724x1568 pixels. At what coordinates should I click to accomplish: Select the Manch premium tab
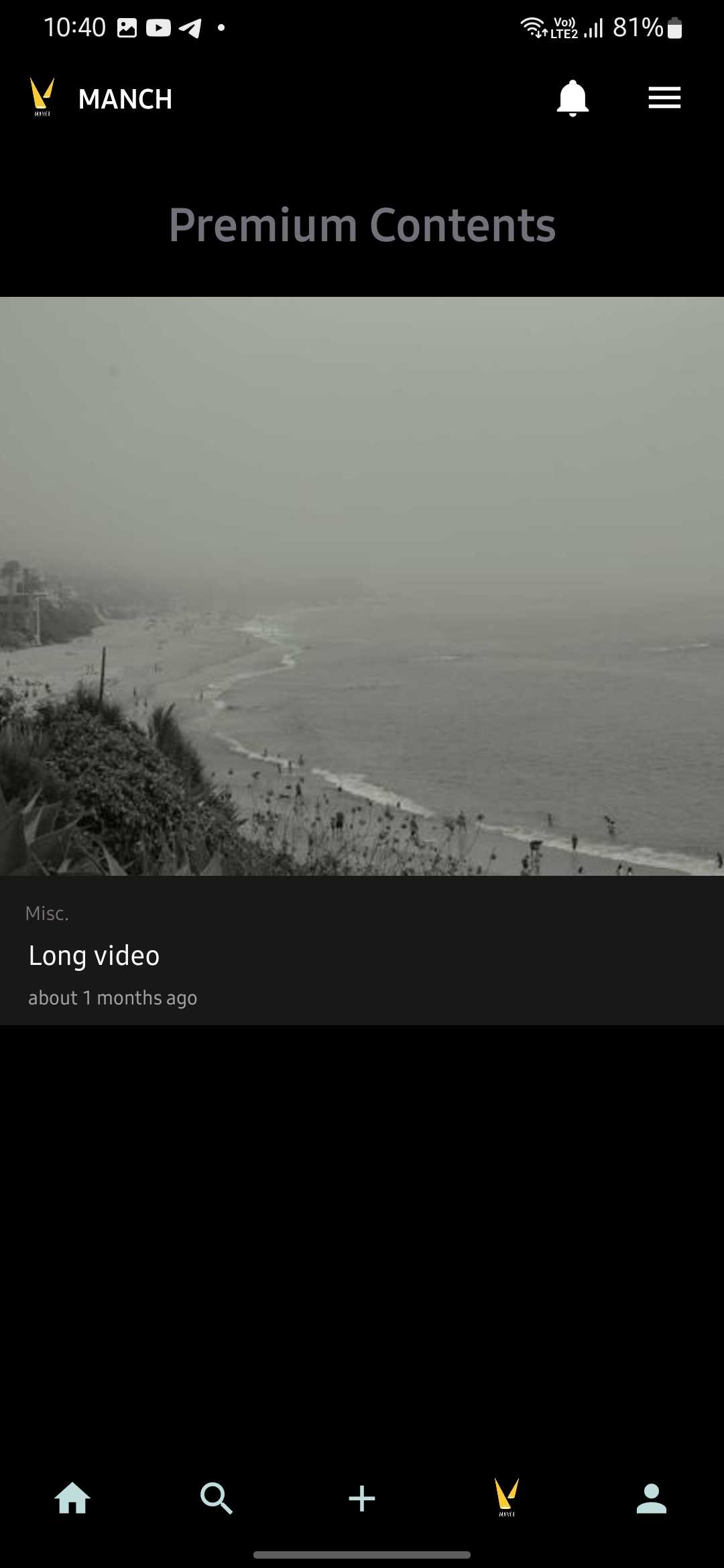(507, 1497)
